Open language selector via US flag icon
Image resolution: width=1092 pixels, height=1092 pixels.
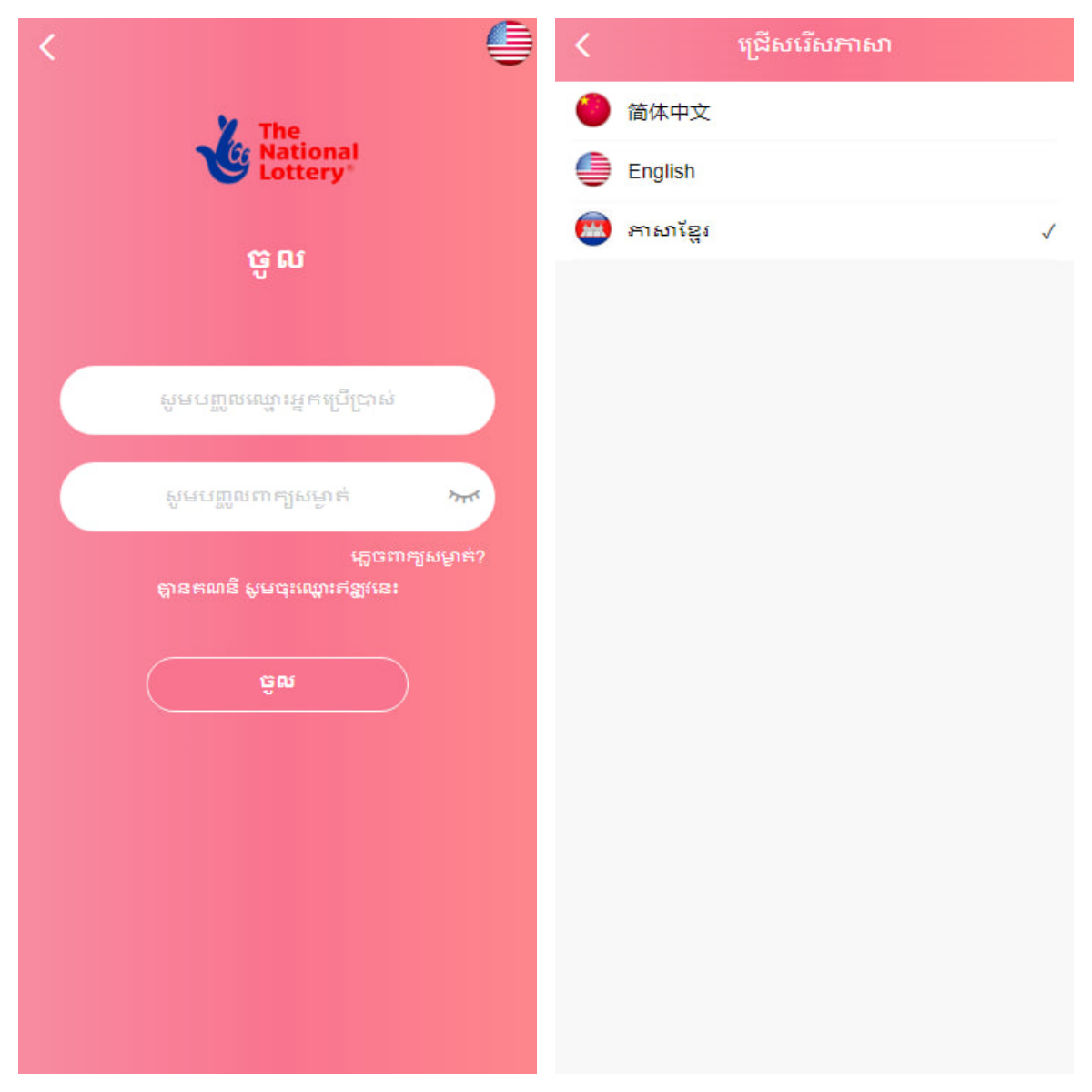(x=509, y=43)
